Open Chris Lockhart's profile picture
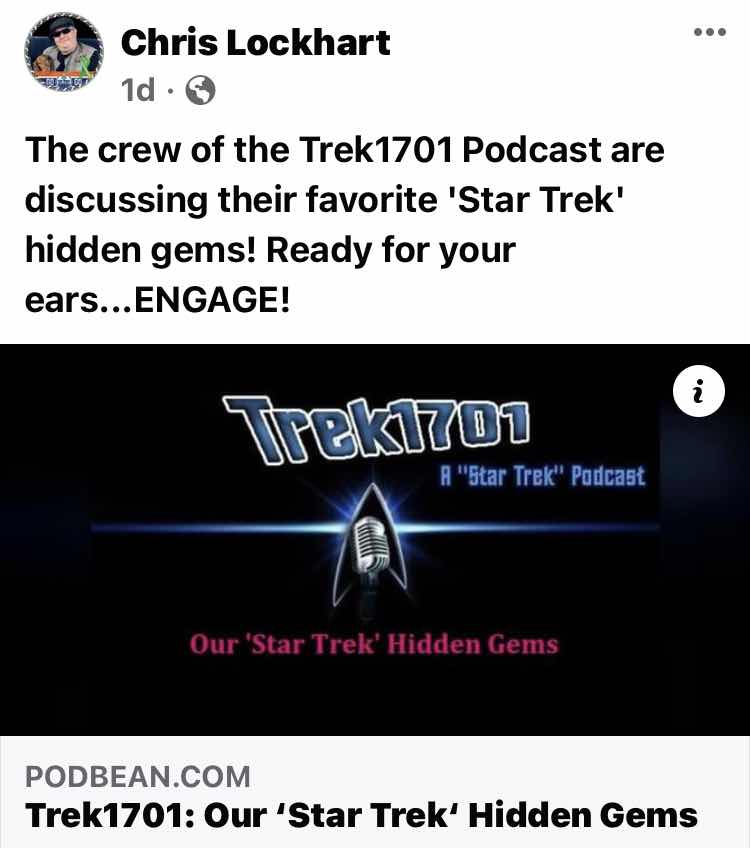 click(62, 53)
